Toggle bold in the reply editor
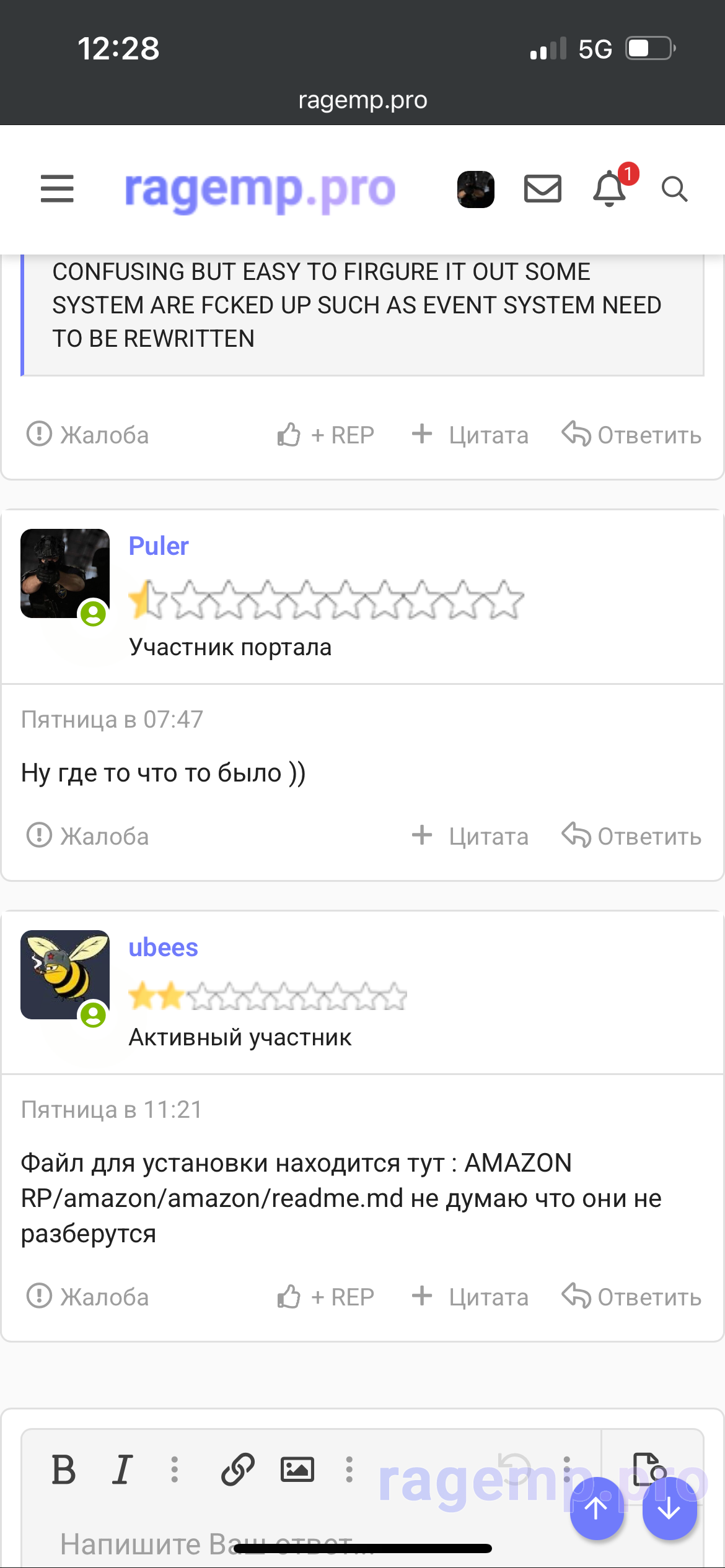Viewport: 725px width, 1568px height. click(64, 1470)
